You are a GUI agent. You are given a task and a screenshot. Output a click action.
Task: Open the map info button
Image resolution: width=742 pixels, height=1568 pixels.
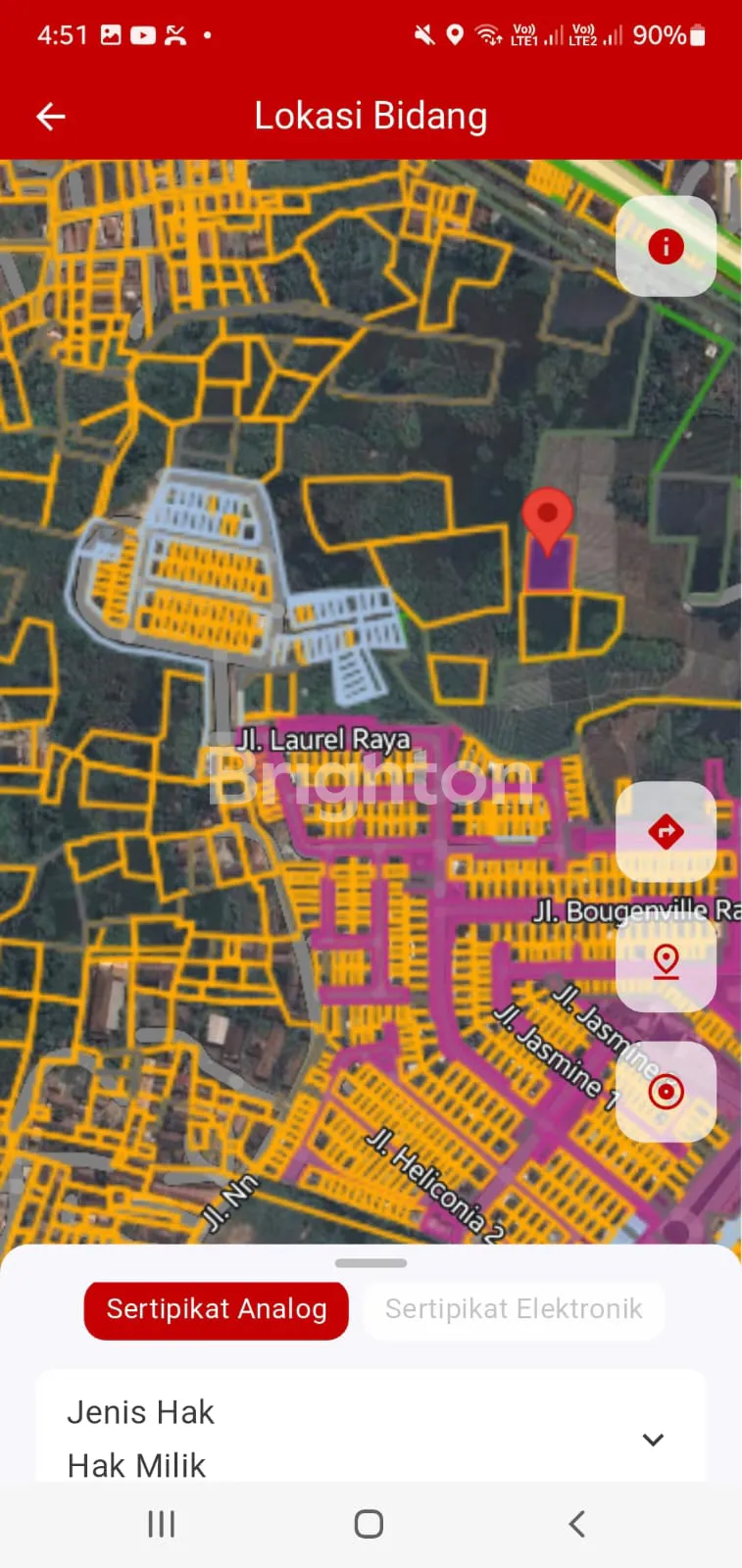pyautogui.click(x=666, y=246)
